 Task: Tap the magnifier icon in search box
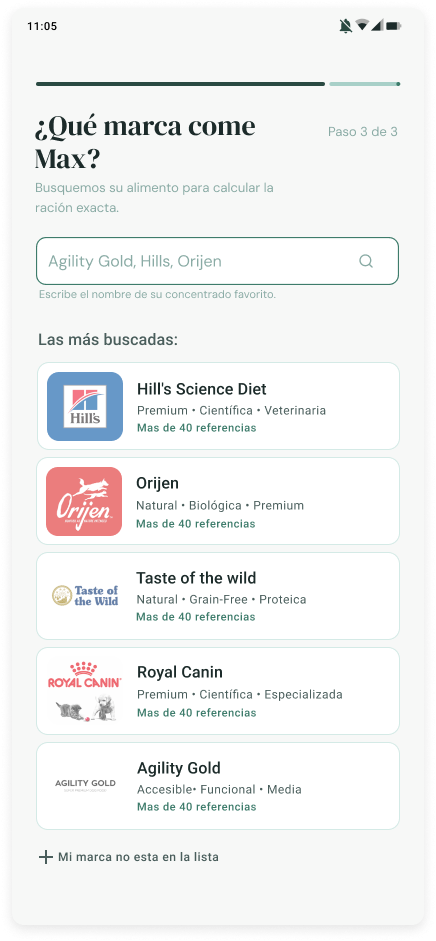[x=366, y=261]
